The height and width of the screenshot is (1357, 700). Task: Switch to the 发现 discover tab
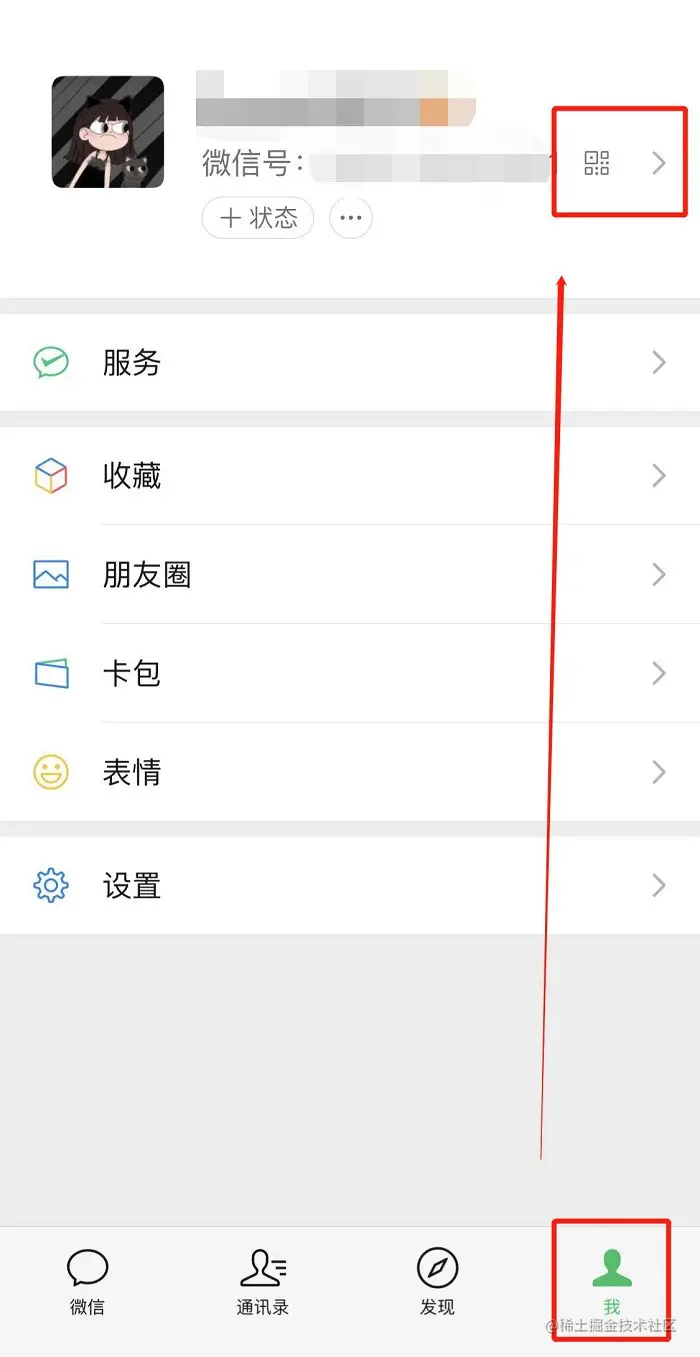437,1281
